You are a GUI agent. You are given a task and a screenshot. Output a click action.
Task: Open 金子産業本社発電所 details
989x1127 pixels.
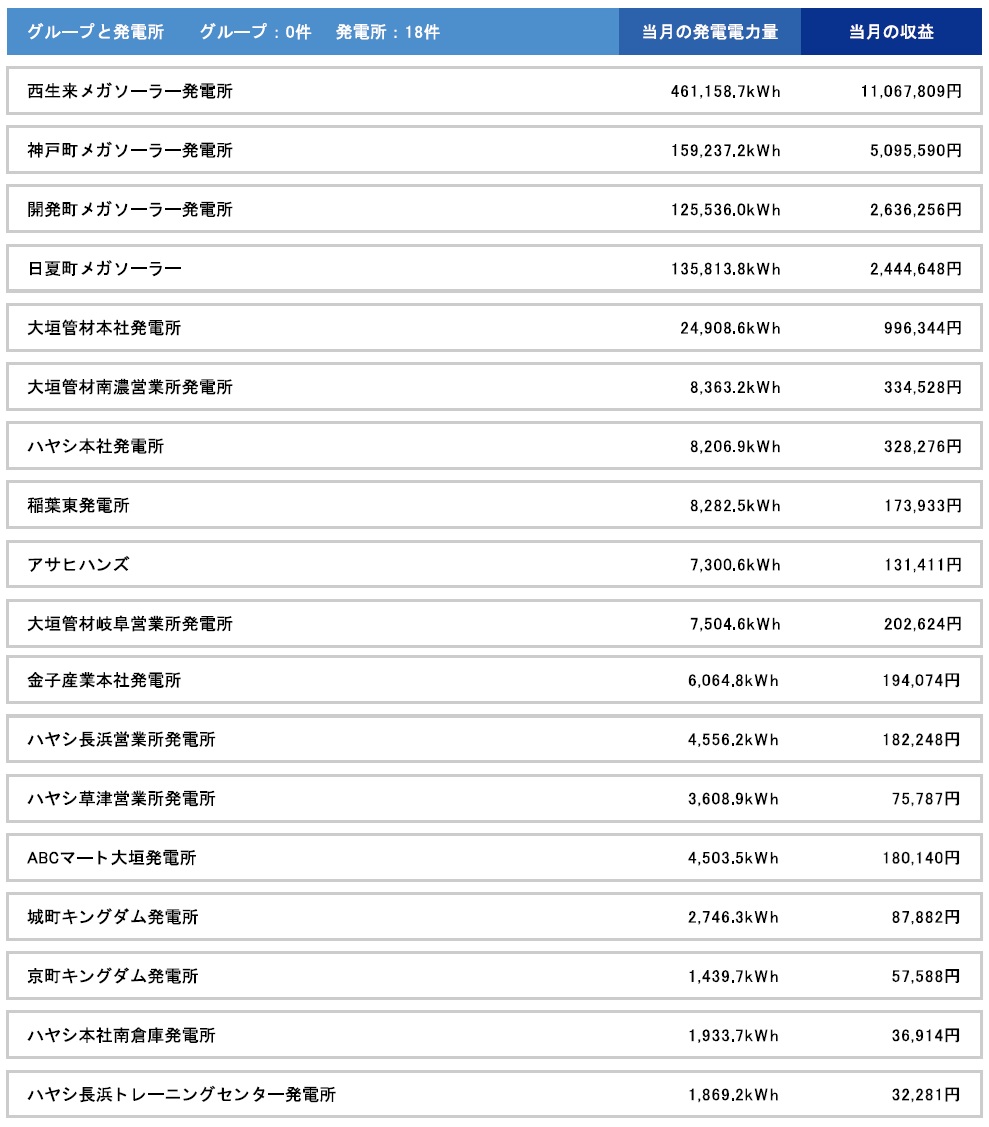[x=105, y=681]
